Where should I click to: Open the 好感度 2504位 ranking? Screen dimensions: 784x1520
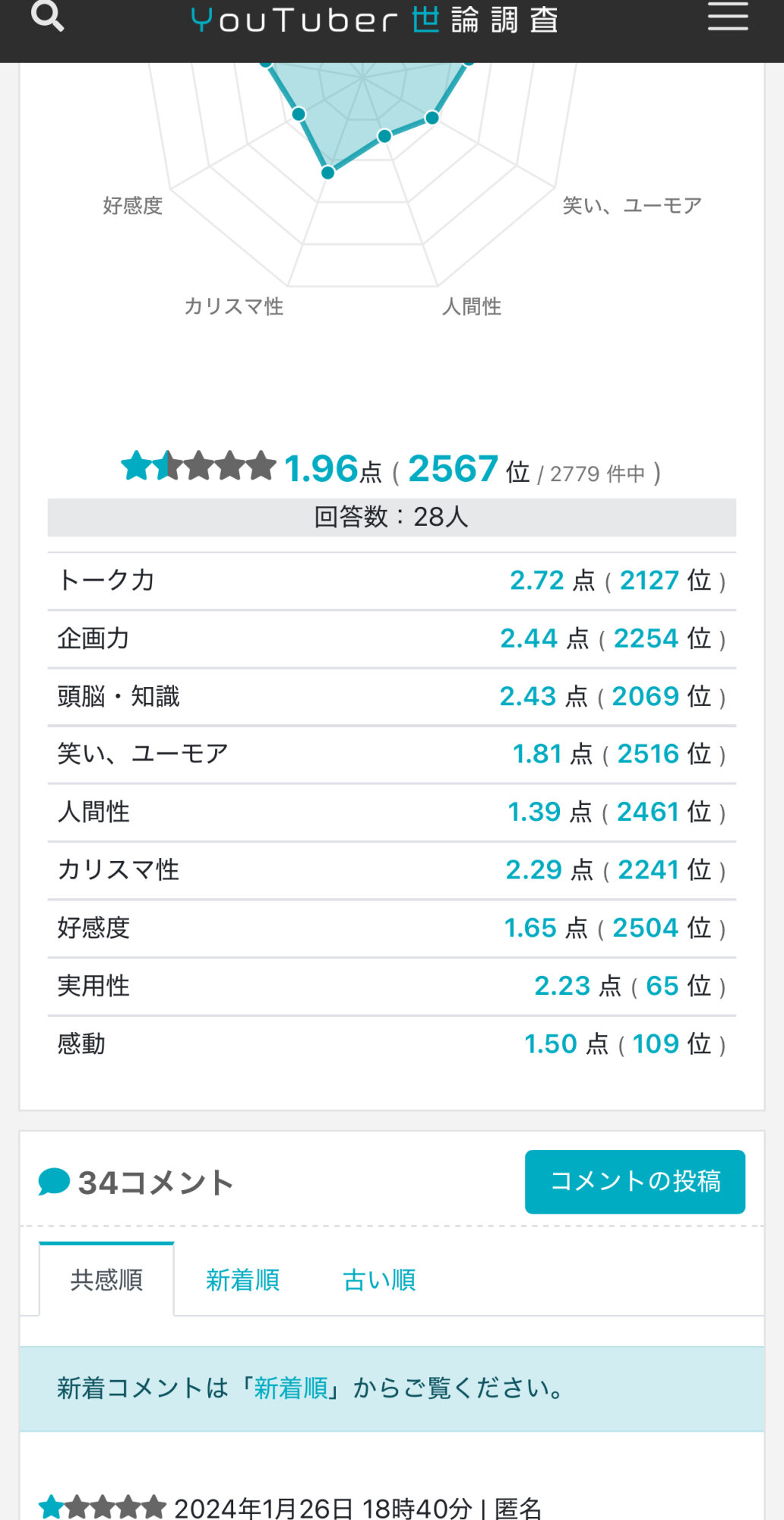645,928
